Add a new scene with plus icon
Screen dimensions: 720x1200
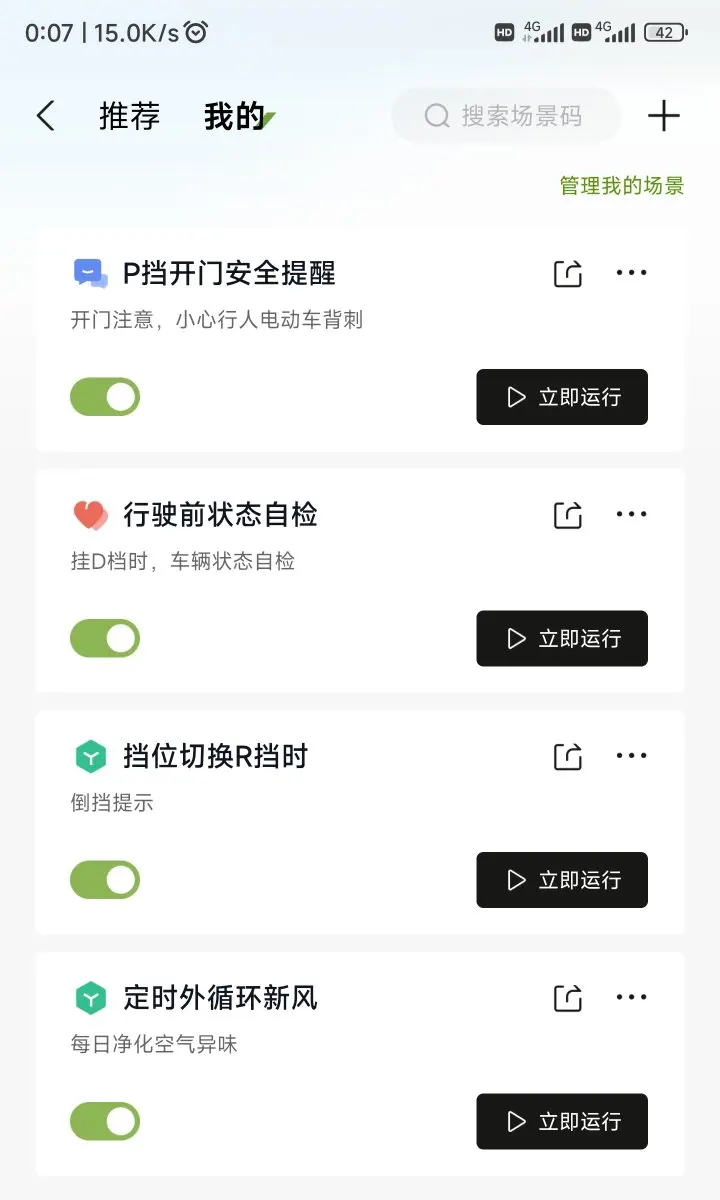coord(663,116)
